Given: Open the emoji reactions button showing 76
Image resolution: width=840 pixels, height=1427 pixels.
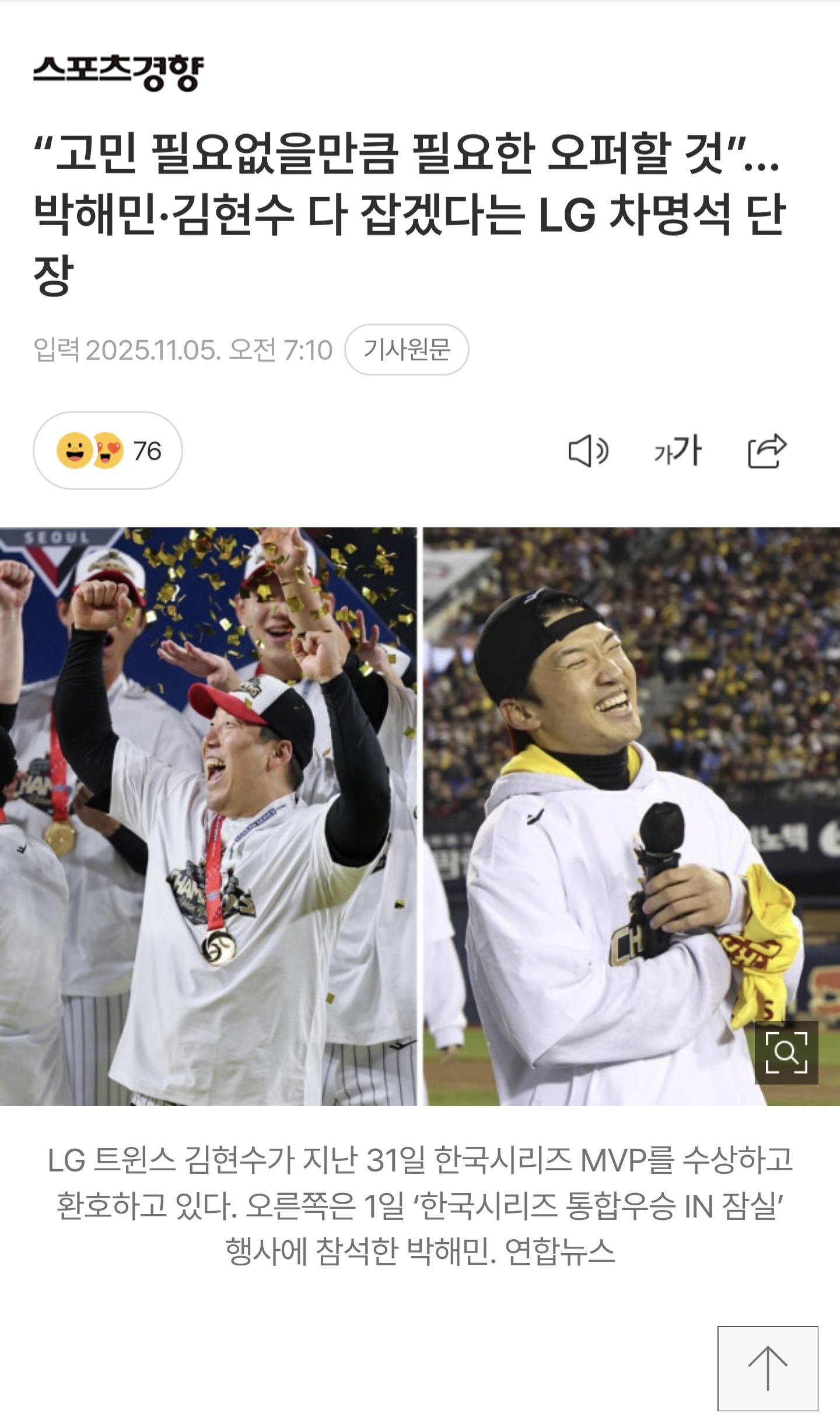Looking at the screenshot, I should pyautogui.click(x=108, y=450).
